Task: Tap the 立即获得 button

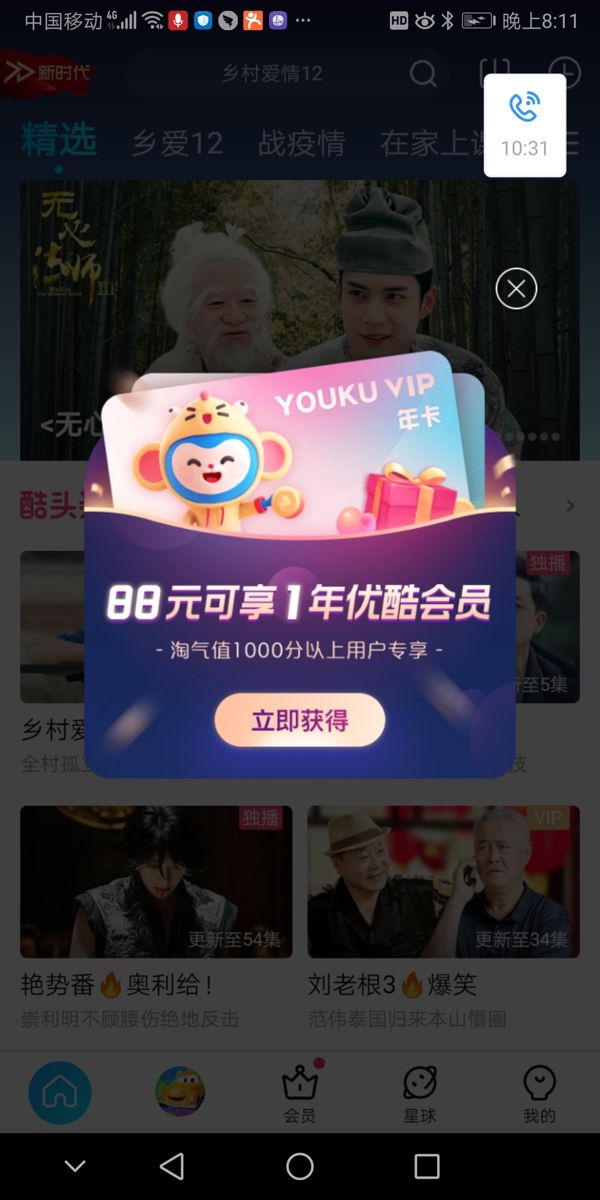Action: (x=299, y=720)
